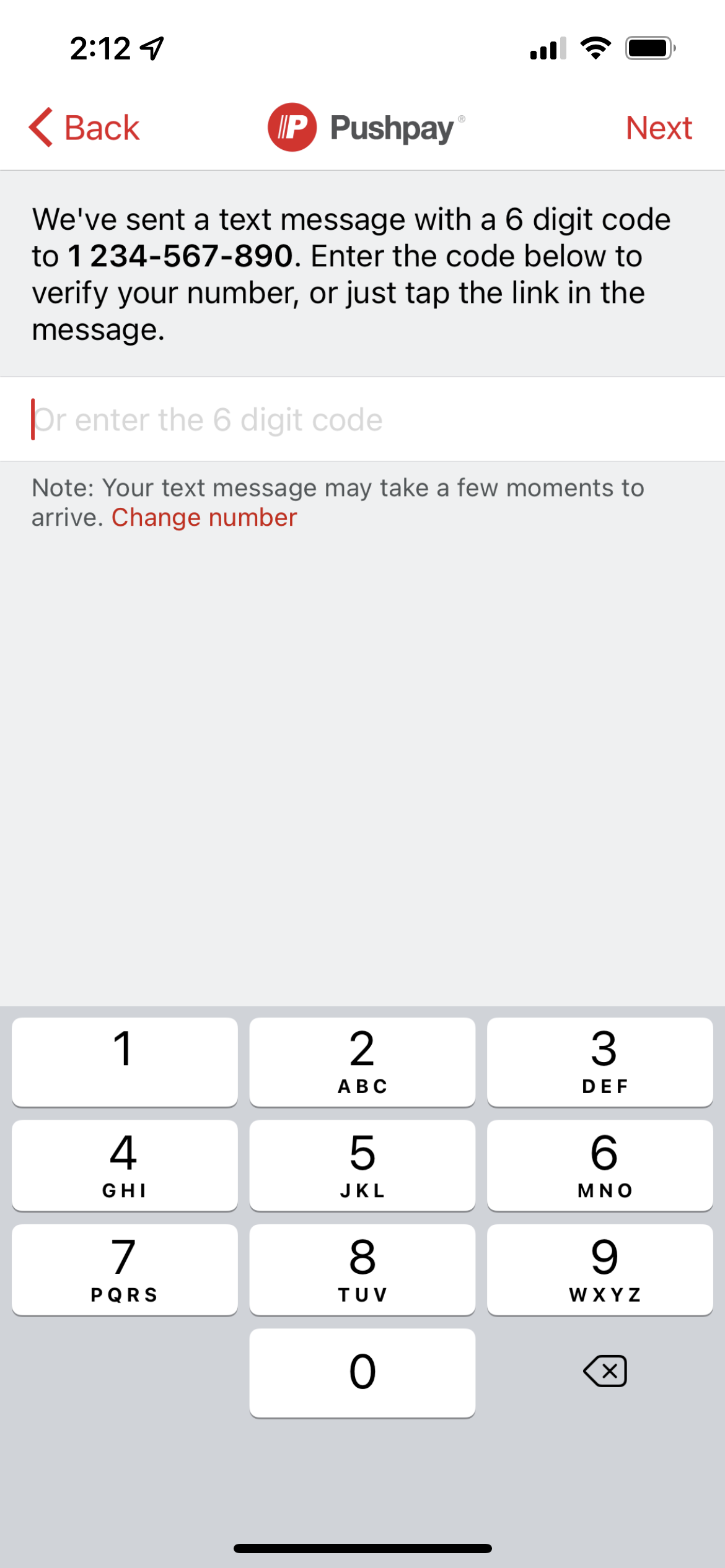Tap the Pushpay logo icon
The image size is (725, 1568).
pos(291,128)
